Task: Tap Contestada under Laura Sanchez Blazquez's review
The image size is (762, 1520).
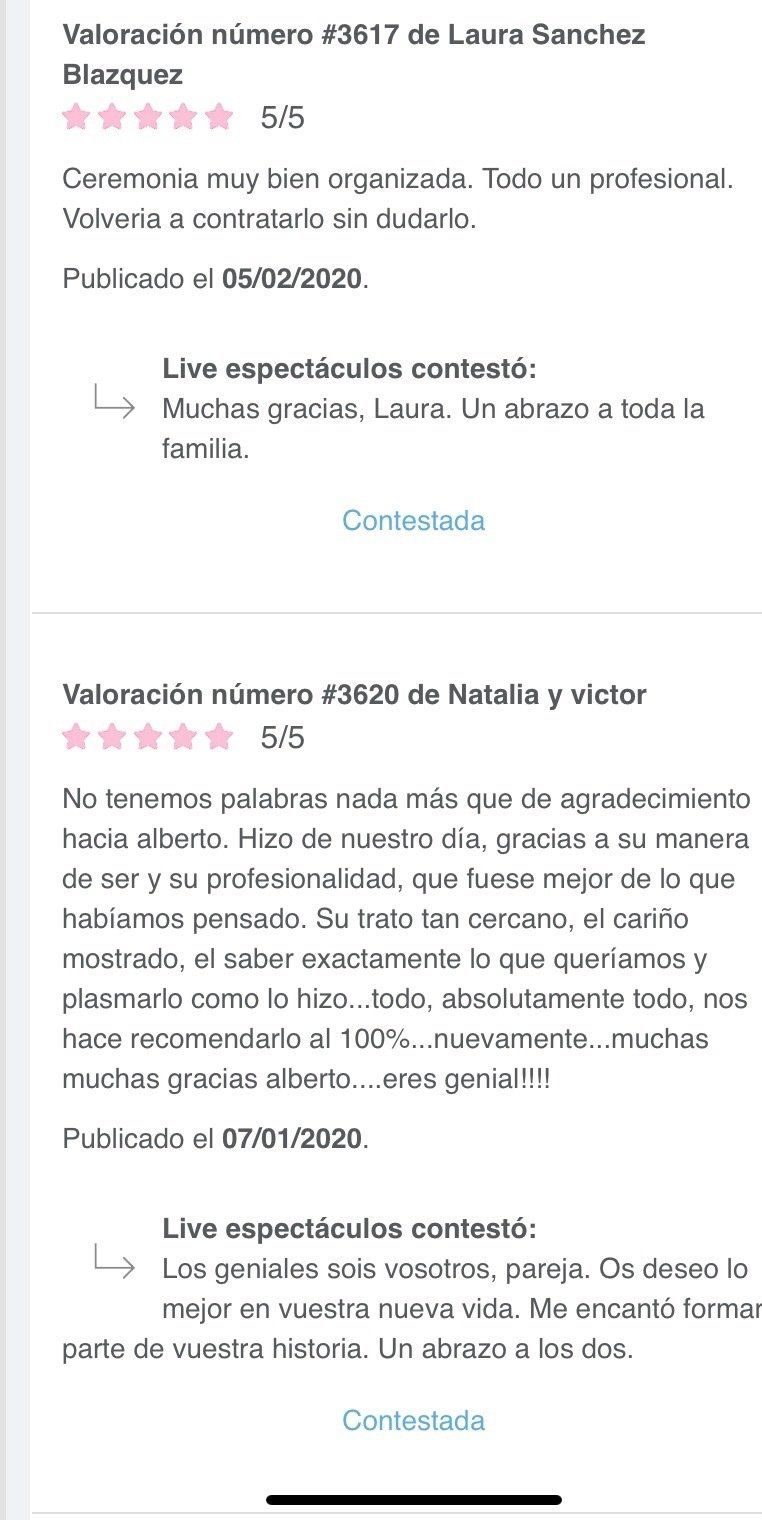Action: (413, 520)
